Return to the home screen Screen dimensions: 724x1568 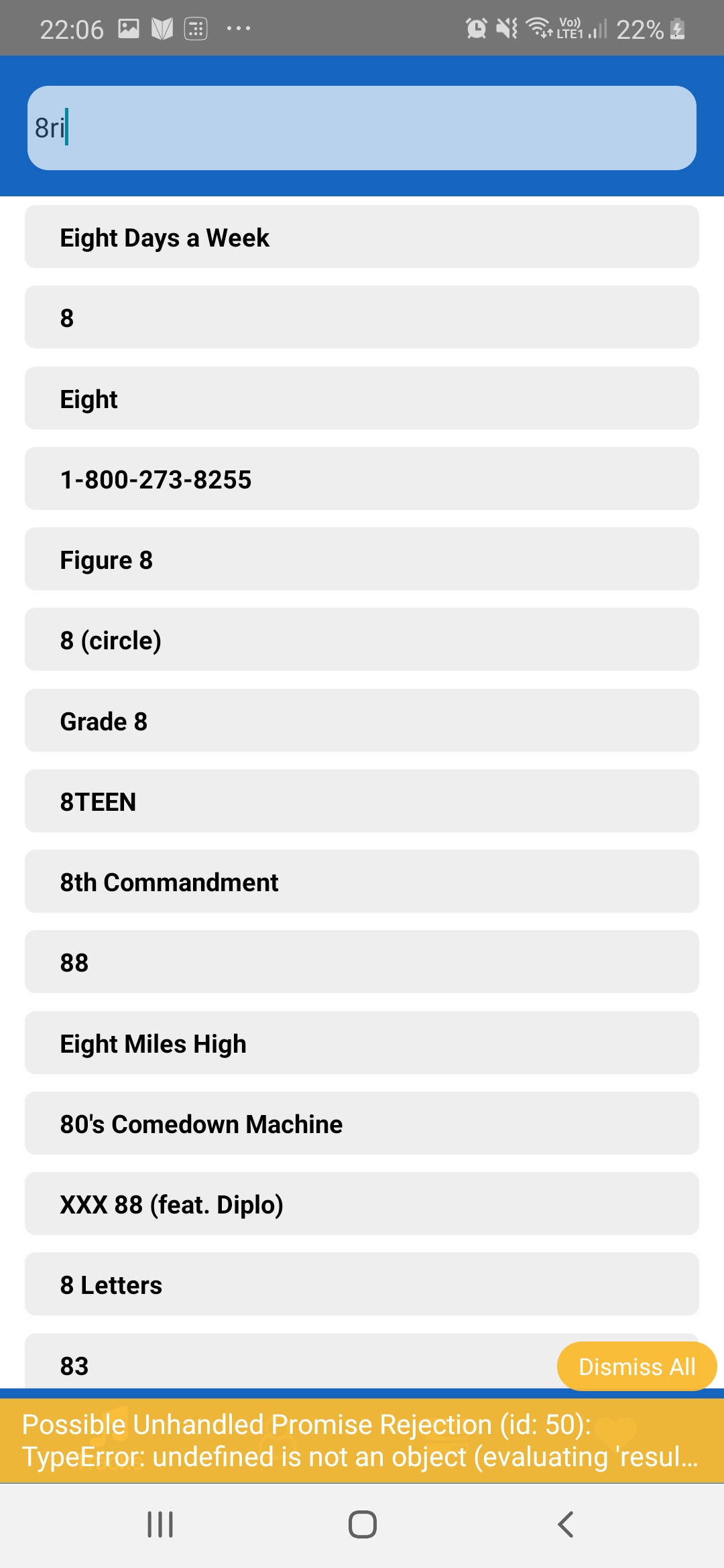click(362, 1524)
